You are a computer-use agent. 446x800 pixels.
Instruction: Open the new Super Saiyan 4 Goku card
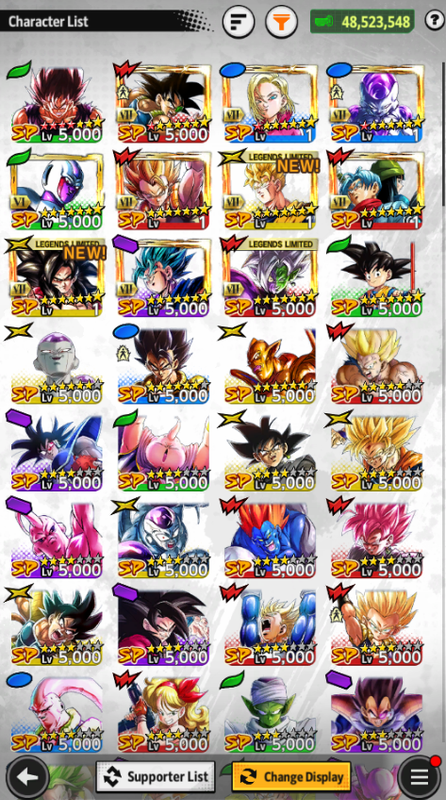pos(57,279)
